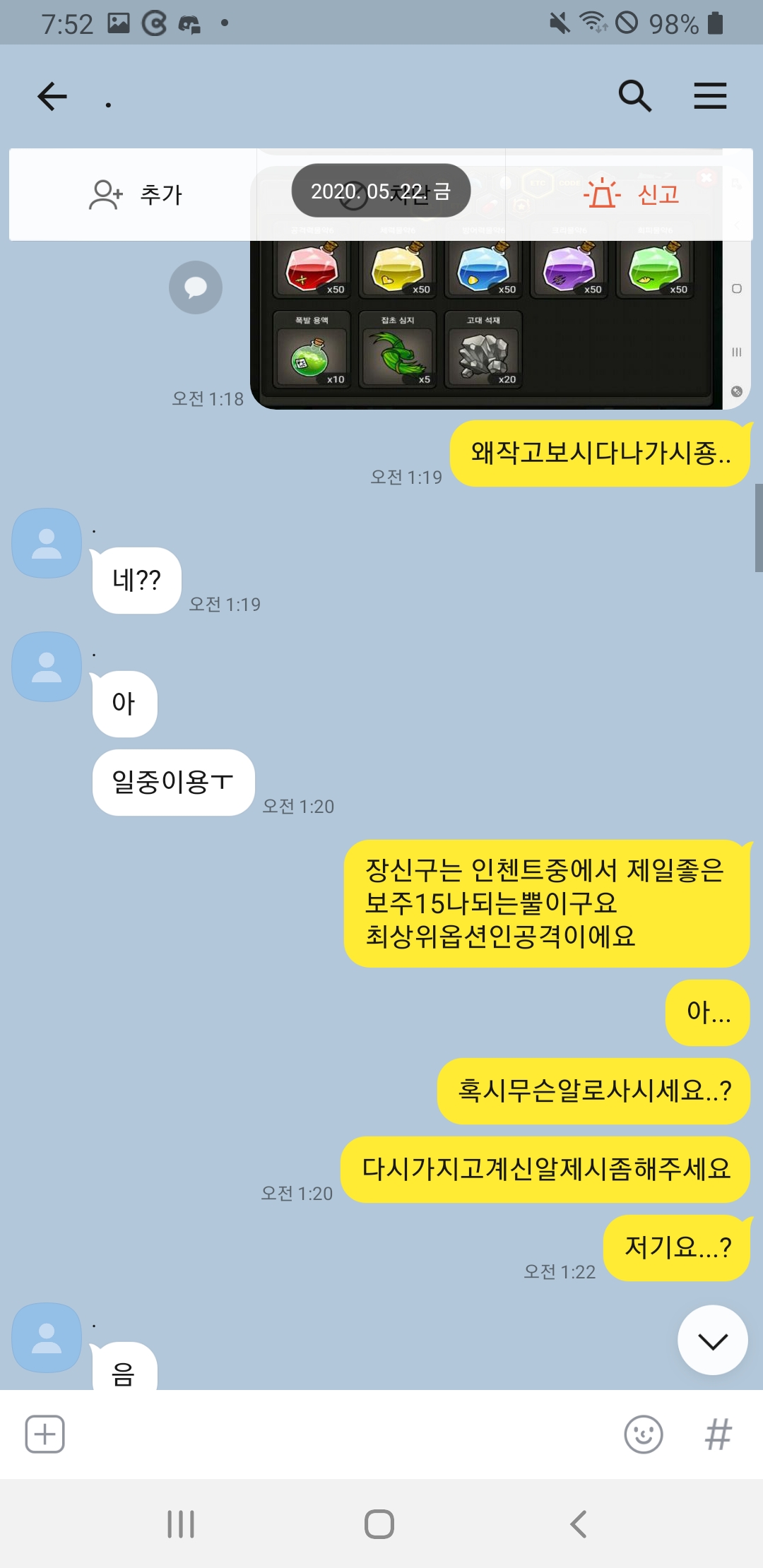Viewport: 763px width, 1568px height.
Task: Show recent apps
Action: coord(181,1524)
